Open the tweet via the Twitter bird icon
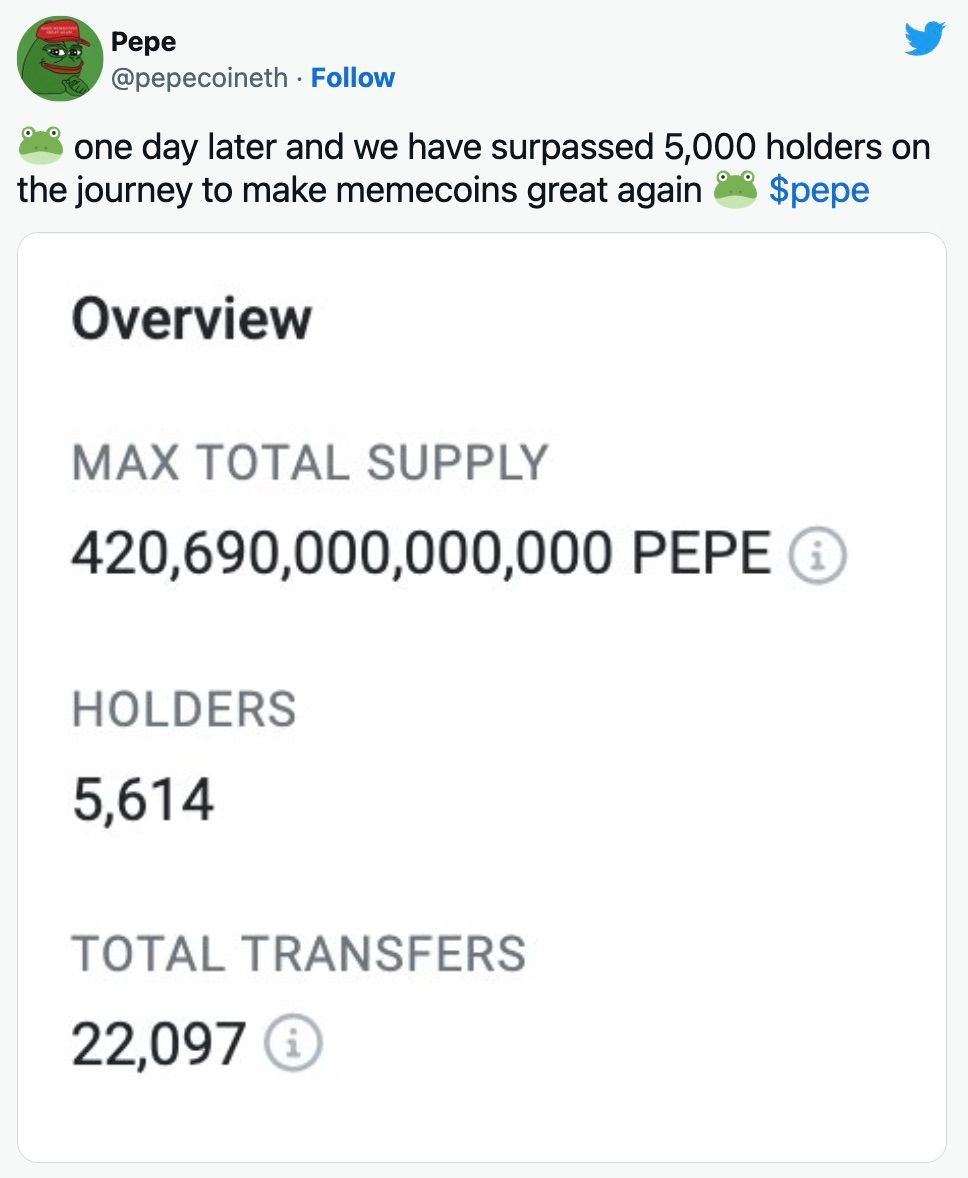Image resolution: width=968 pixels, height=1178 pixels. click(924, 39)
